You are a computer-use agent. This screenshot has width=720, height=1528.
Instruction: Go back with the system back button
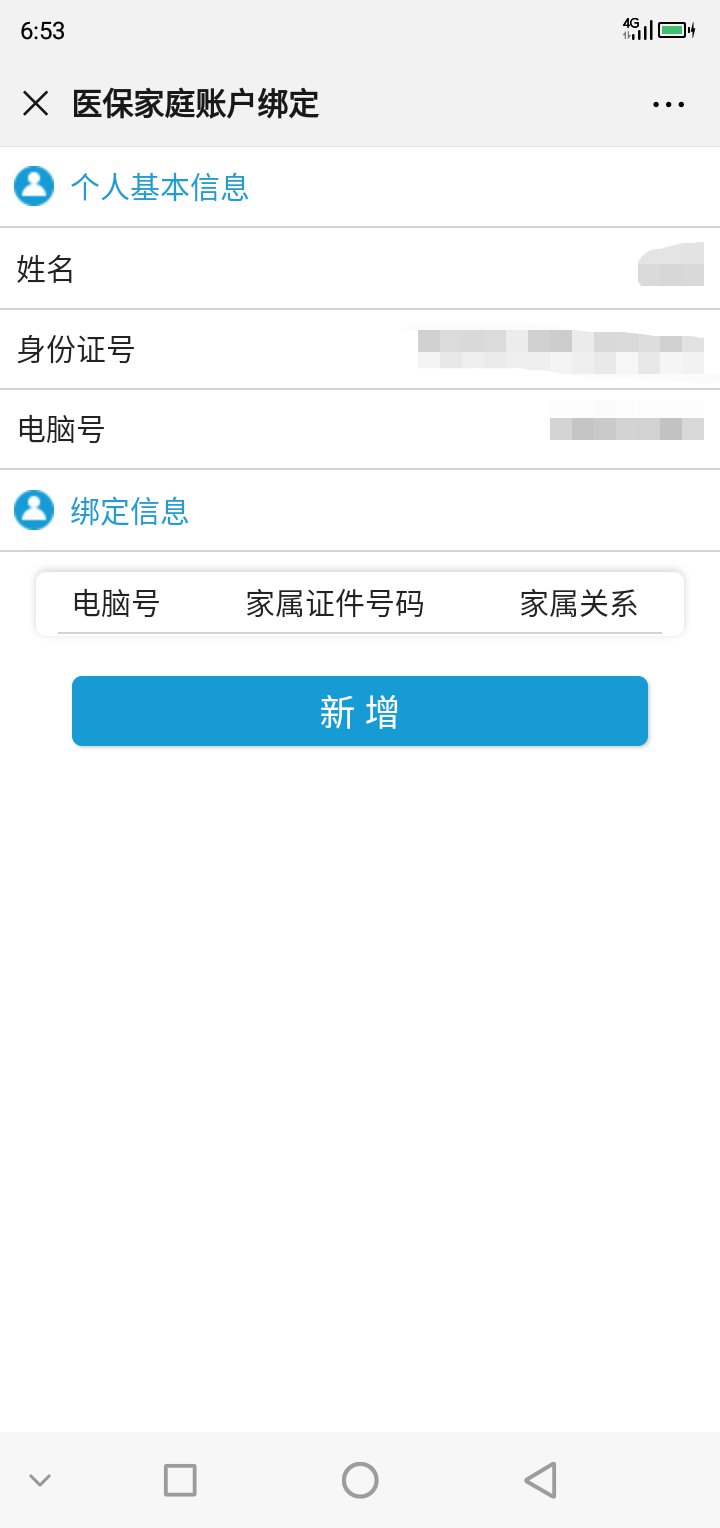[x=540, y=1480]
